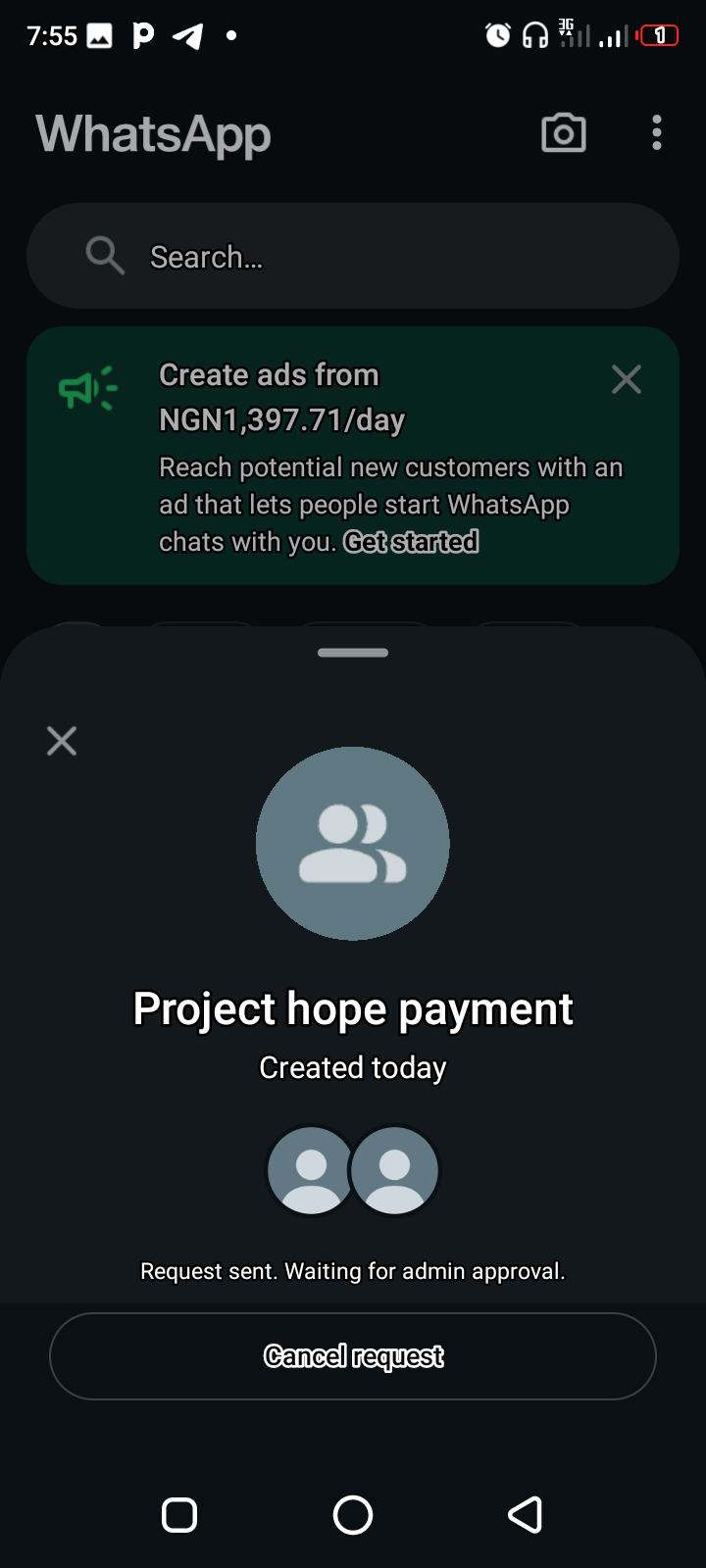Go back using system navigation
This screenshot has width=706, height=1568.
point(525,1515)
